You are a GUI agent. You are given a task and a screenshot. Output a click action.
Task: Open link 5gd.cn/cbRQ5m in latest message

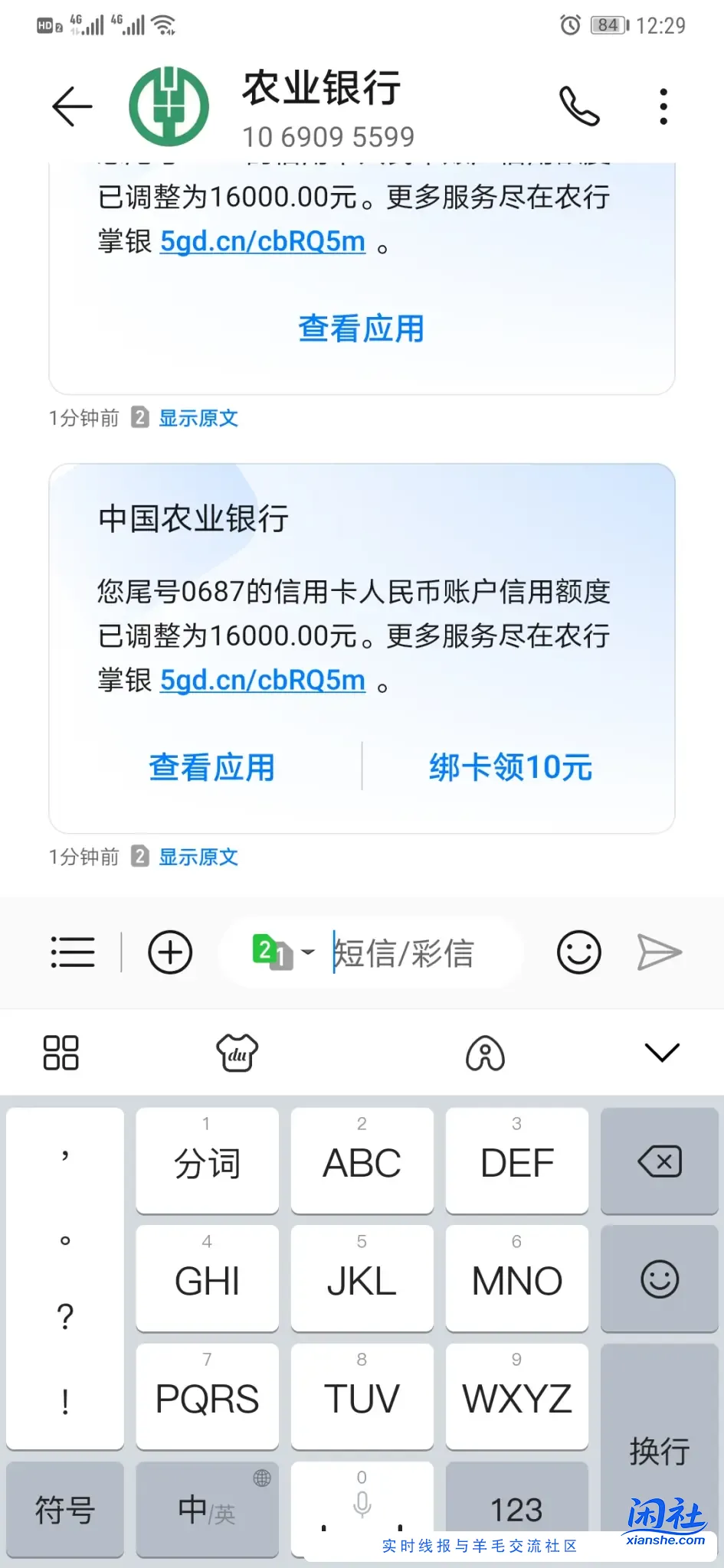262,680
